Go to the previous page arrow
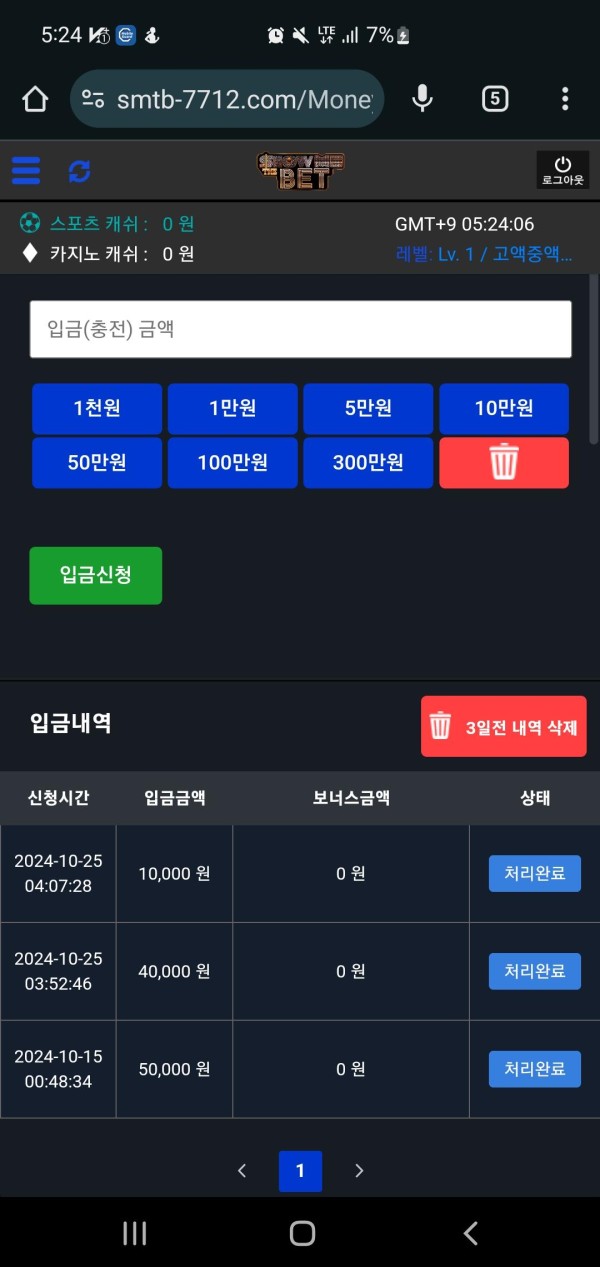Image resolution: width=600 pixels, height=1267 pixels. (x=242, y=1171)
